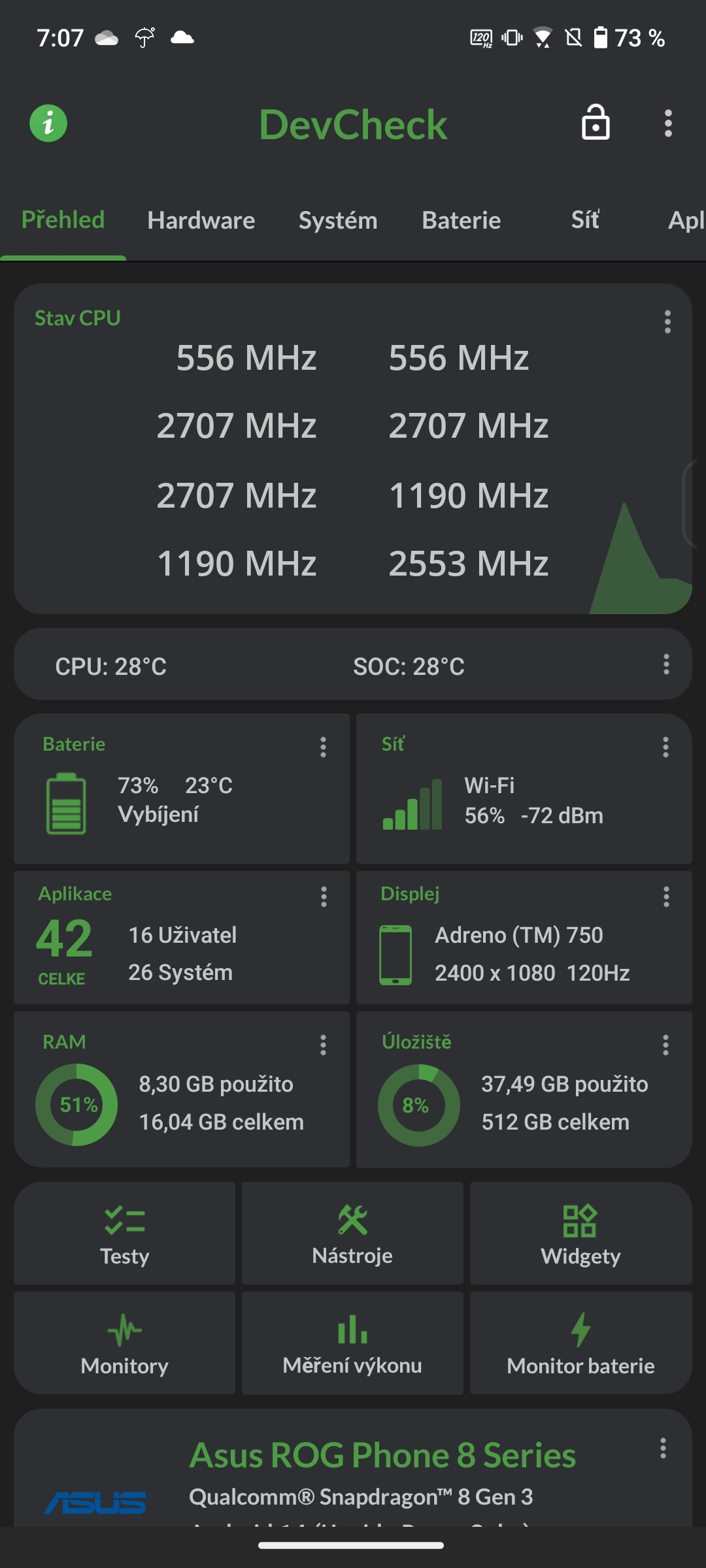Select the Systém tab
Viewport: 706px width, 1568px height.
point(337,220)
